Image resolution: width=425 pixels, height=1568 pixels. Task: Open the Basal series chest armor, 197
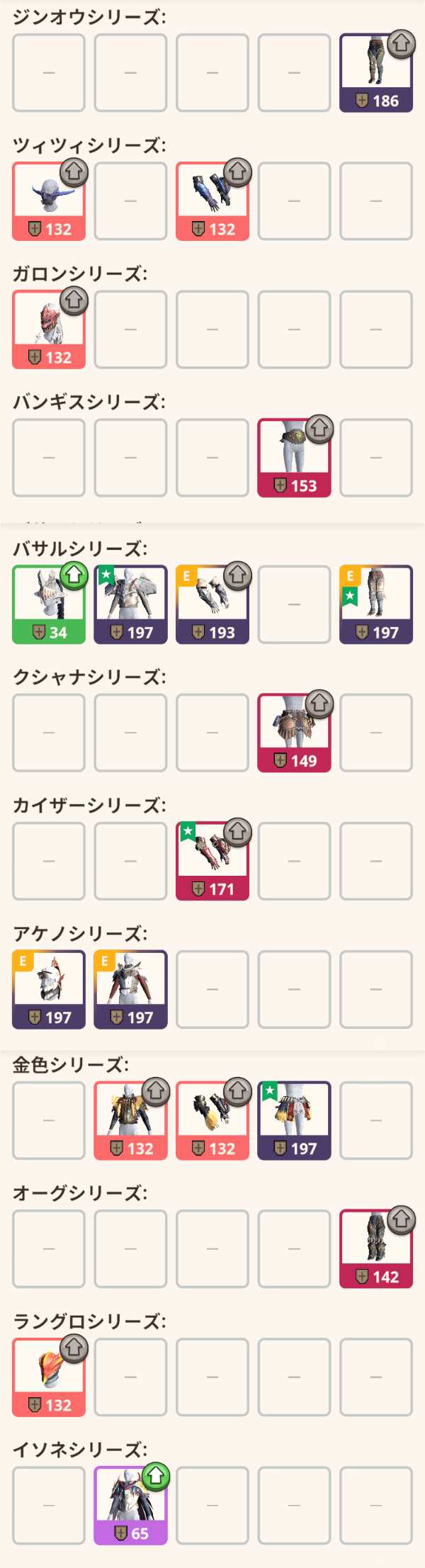130,605
